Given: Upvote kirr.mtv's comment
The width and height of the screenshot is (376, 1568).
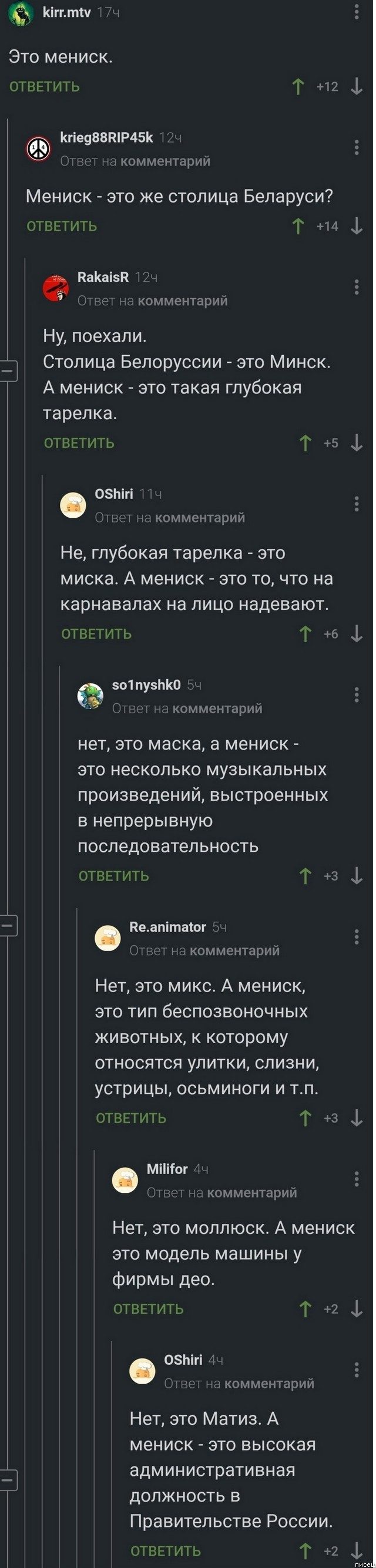Looking at the screenshot, I should coord(298,86).
